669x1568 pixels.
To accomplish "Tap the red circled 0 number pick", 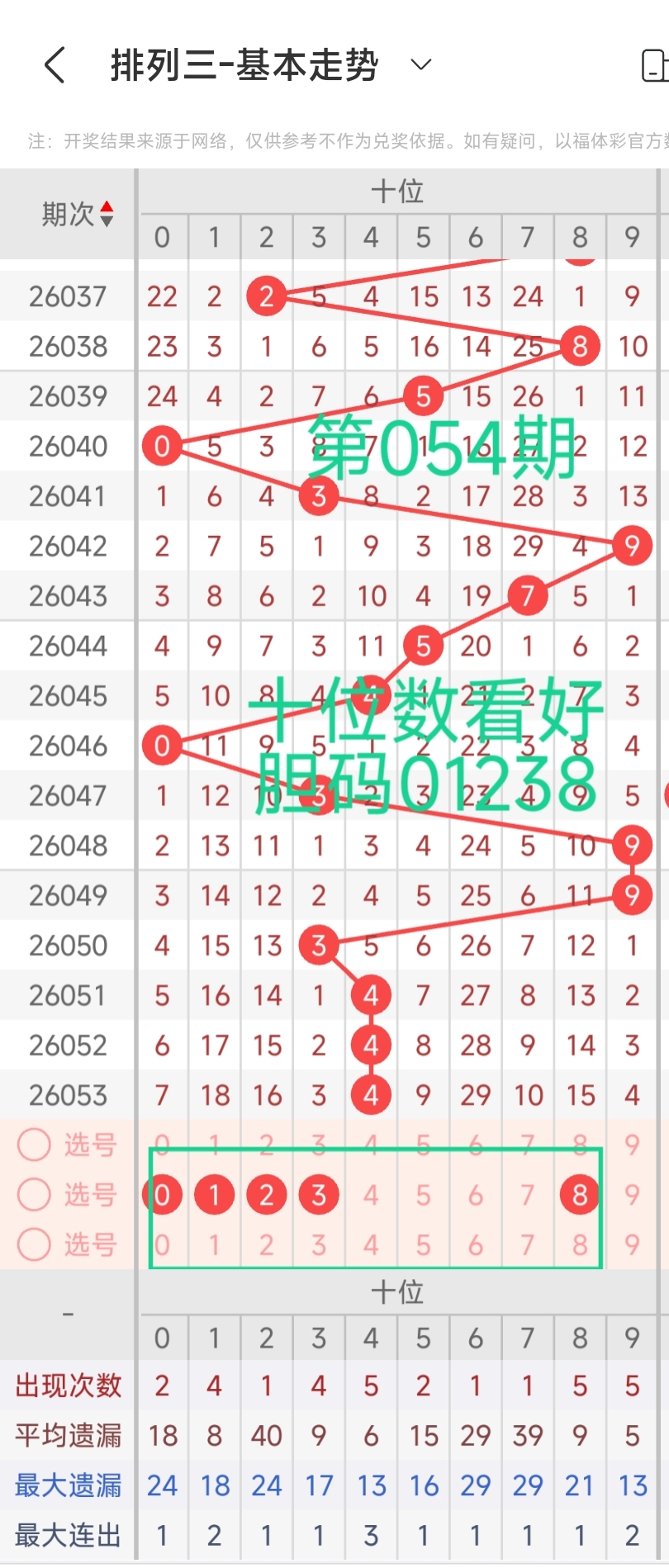I will tap(162, 1194).
